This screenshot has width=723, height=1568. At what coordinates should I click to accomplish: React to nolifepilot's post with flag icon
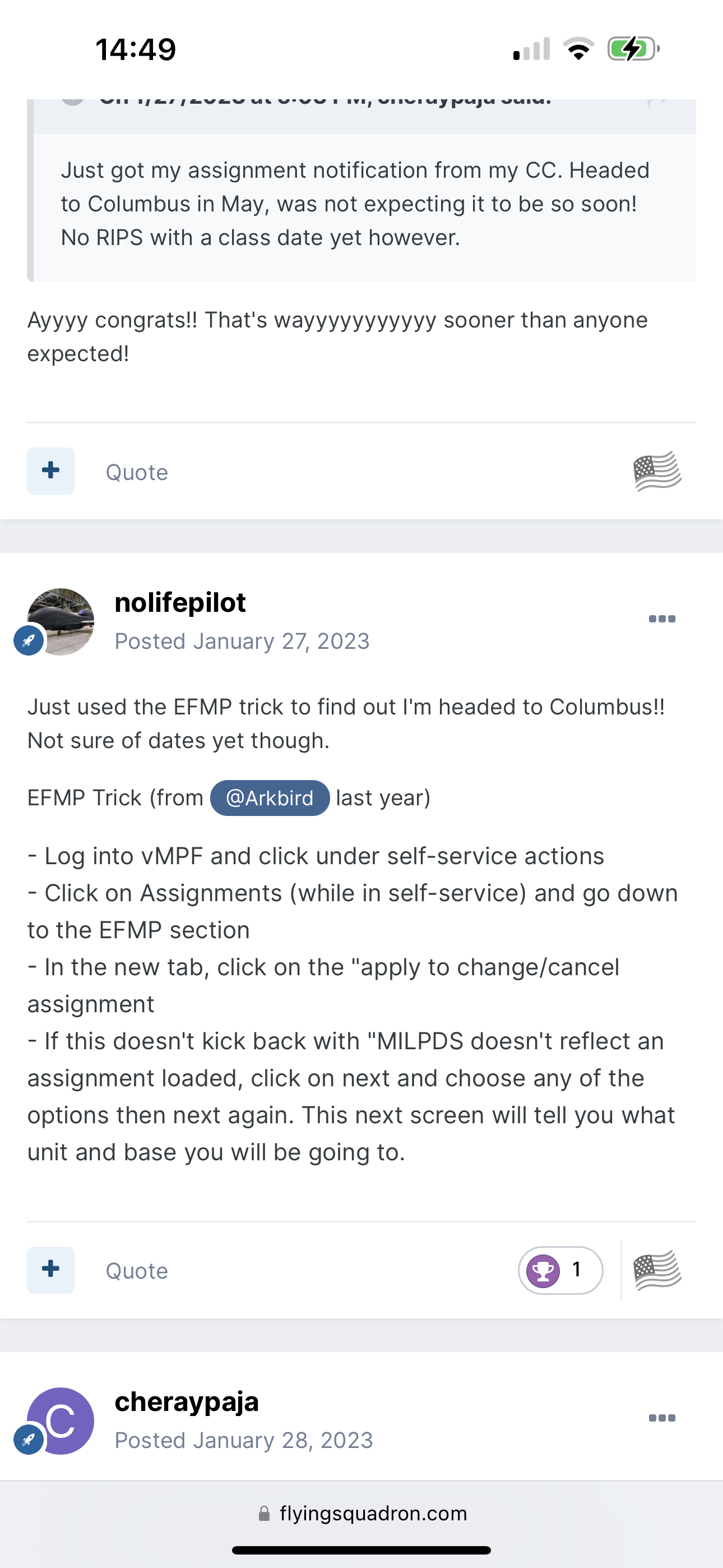(657, 1270)
